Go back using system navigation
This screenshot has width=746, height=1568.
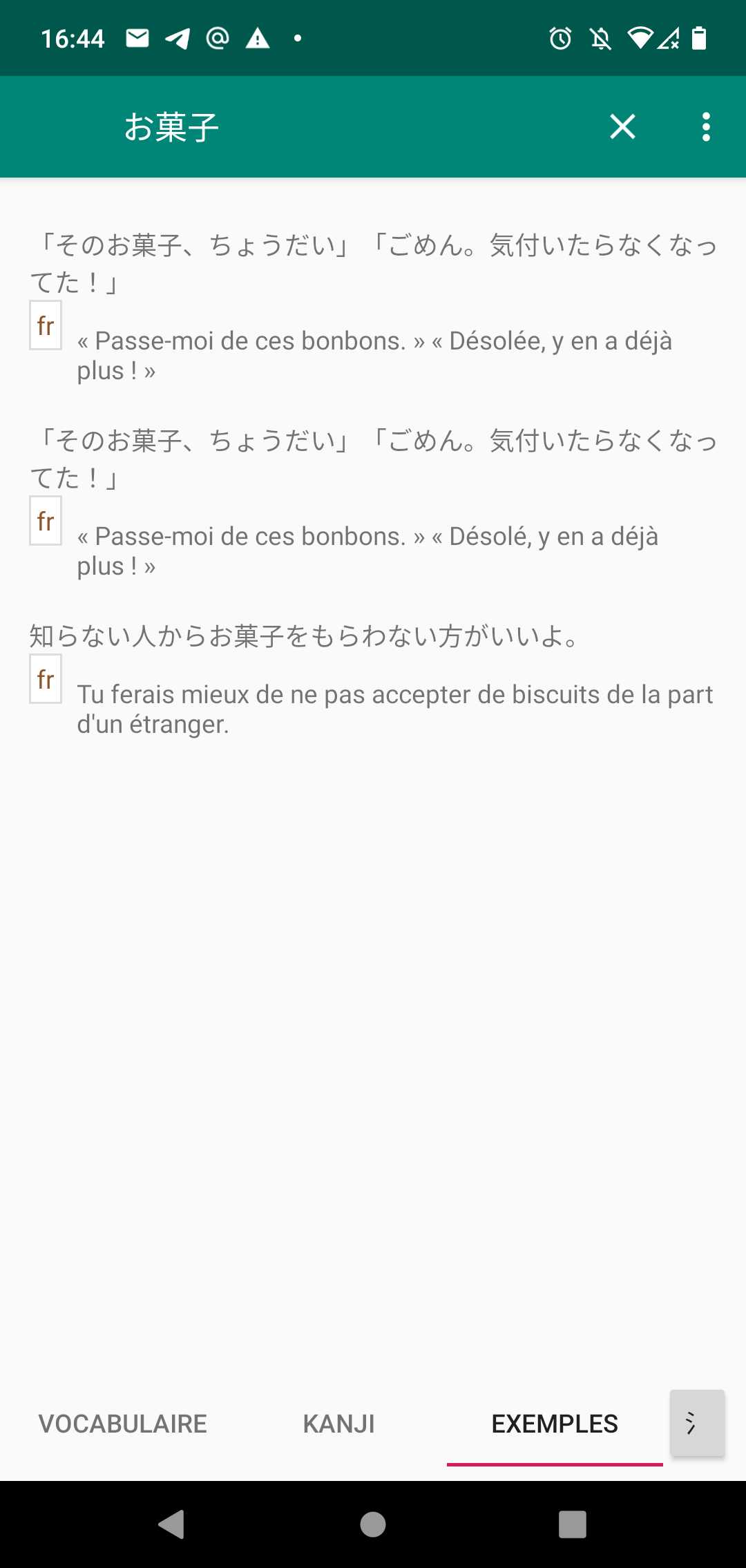[x=171, y=1524]
